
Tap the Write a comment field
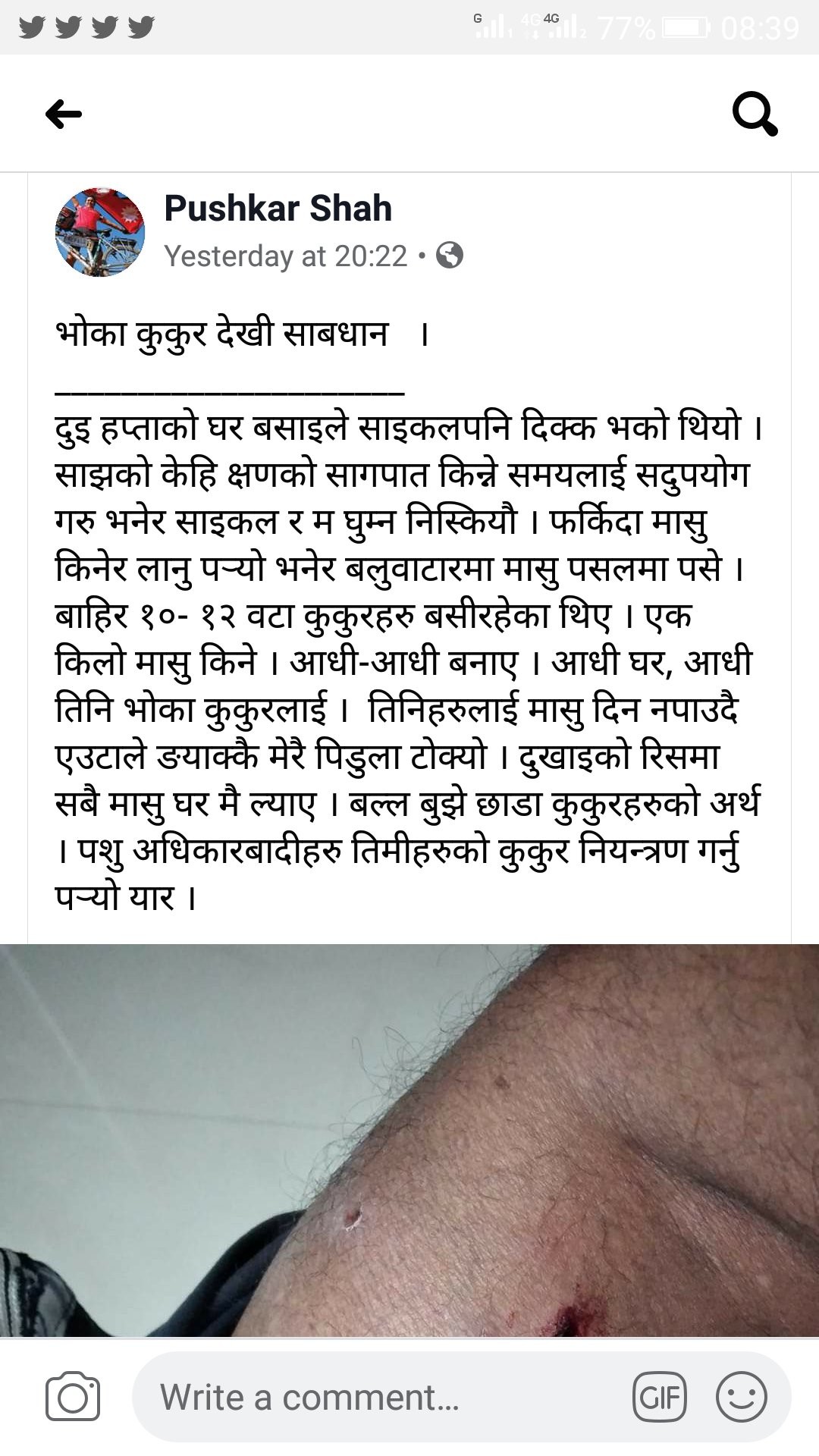[379, 1397]
